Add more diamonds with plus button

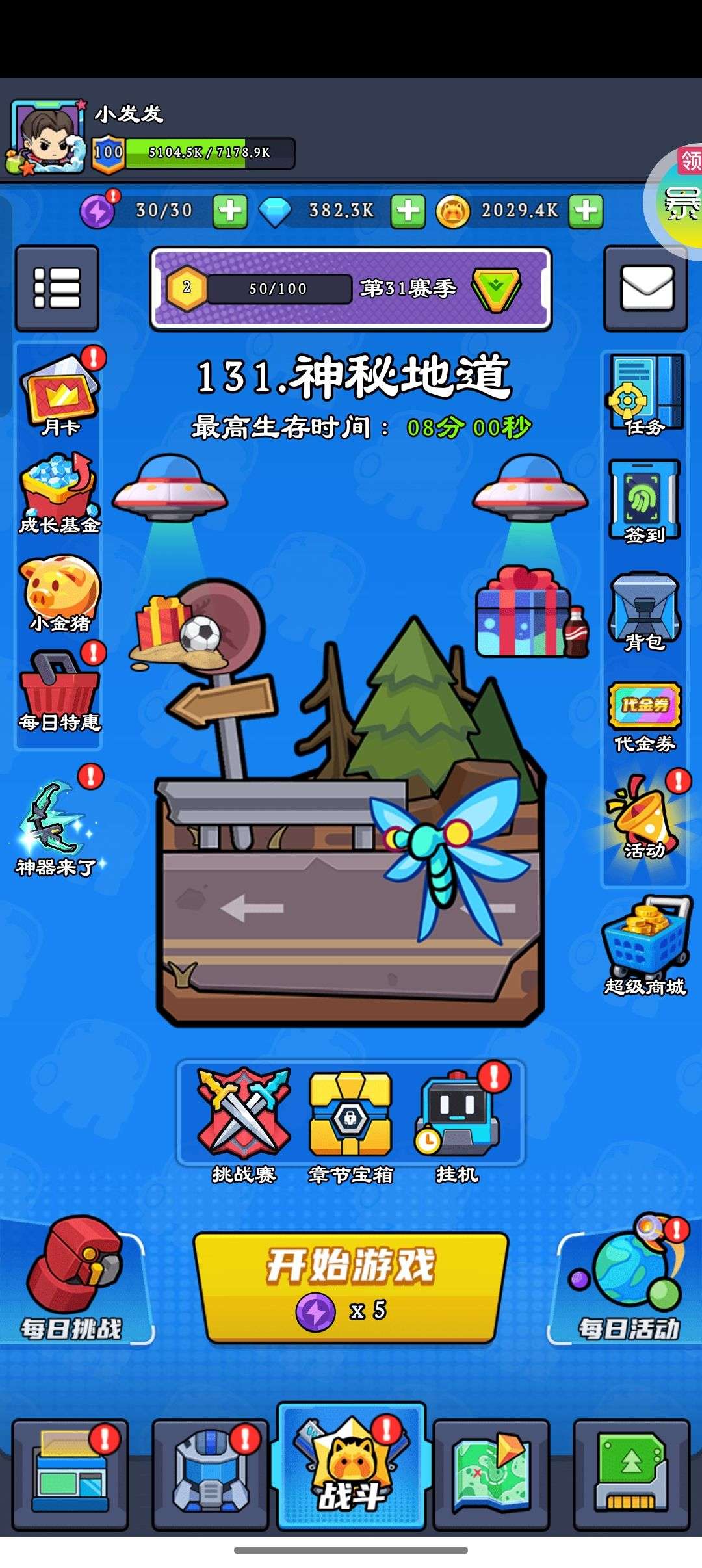(408, 211)
